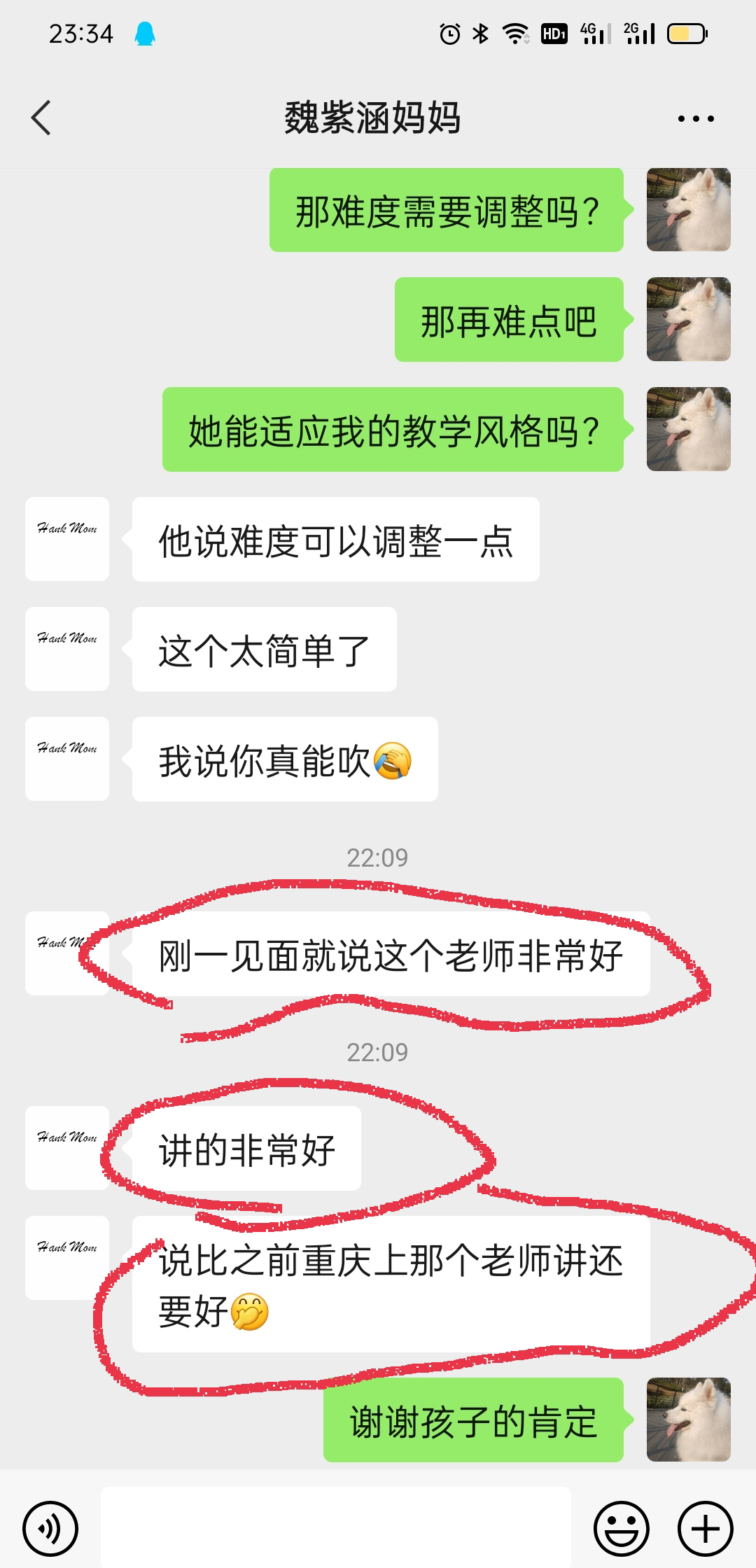Screen dimensions: 756x1568
Task: Tap the dog avatar beside 谢谢孩子的肯定
Action: pos(688,1420)
